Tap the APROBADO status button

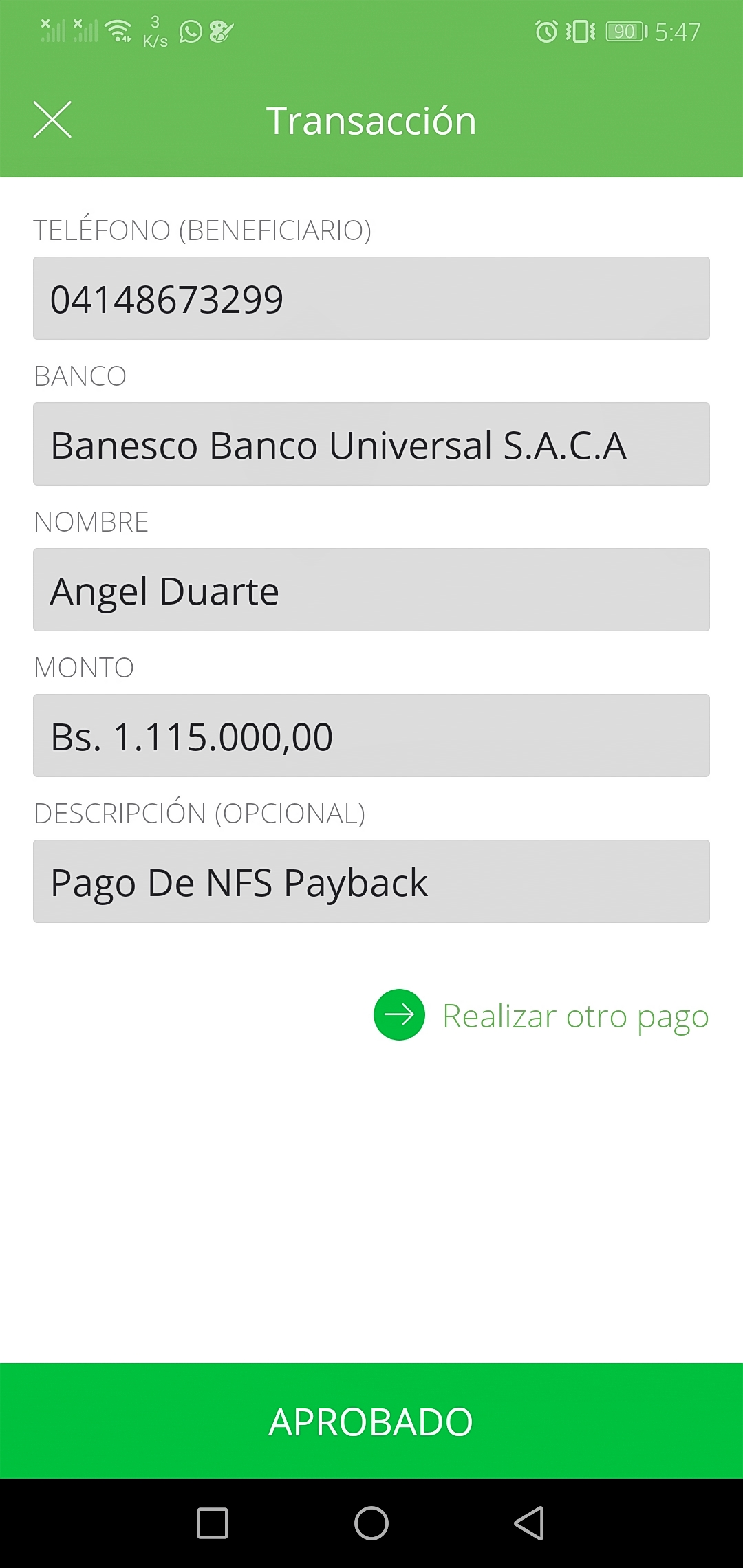pyautogui.click(x=371, y=1421)
